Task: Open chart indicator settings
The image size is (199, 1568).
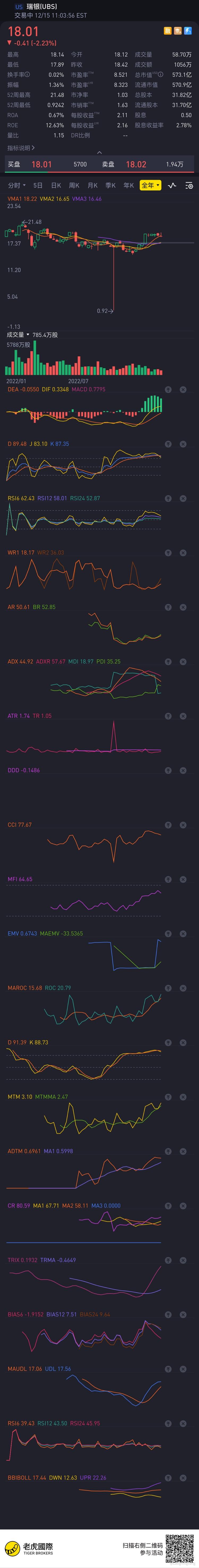Action: [x=189, y=185]
